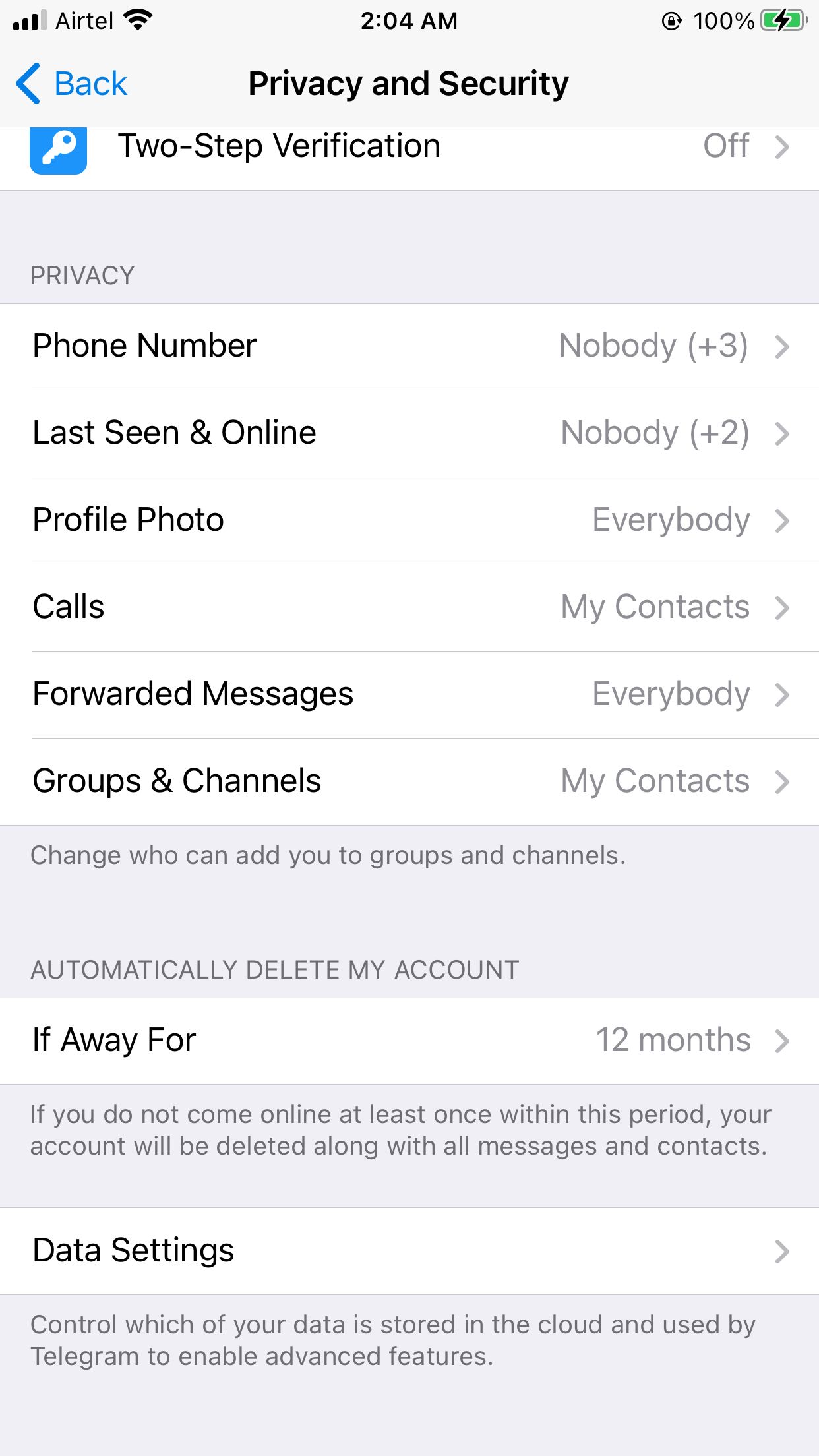Tap the Back chevron arrow
This screenshot has height=1456, width=819.
point(28,82)
